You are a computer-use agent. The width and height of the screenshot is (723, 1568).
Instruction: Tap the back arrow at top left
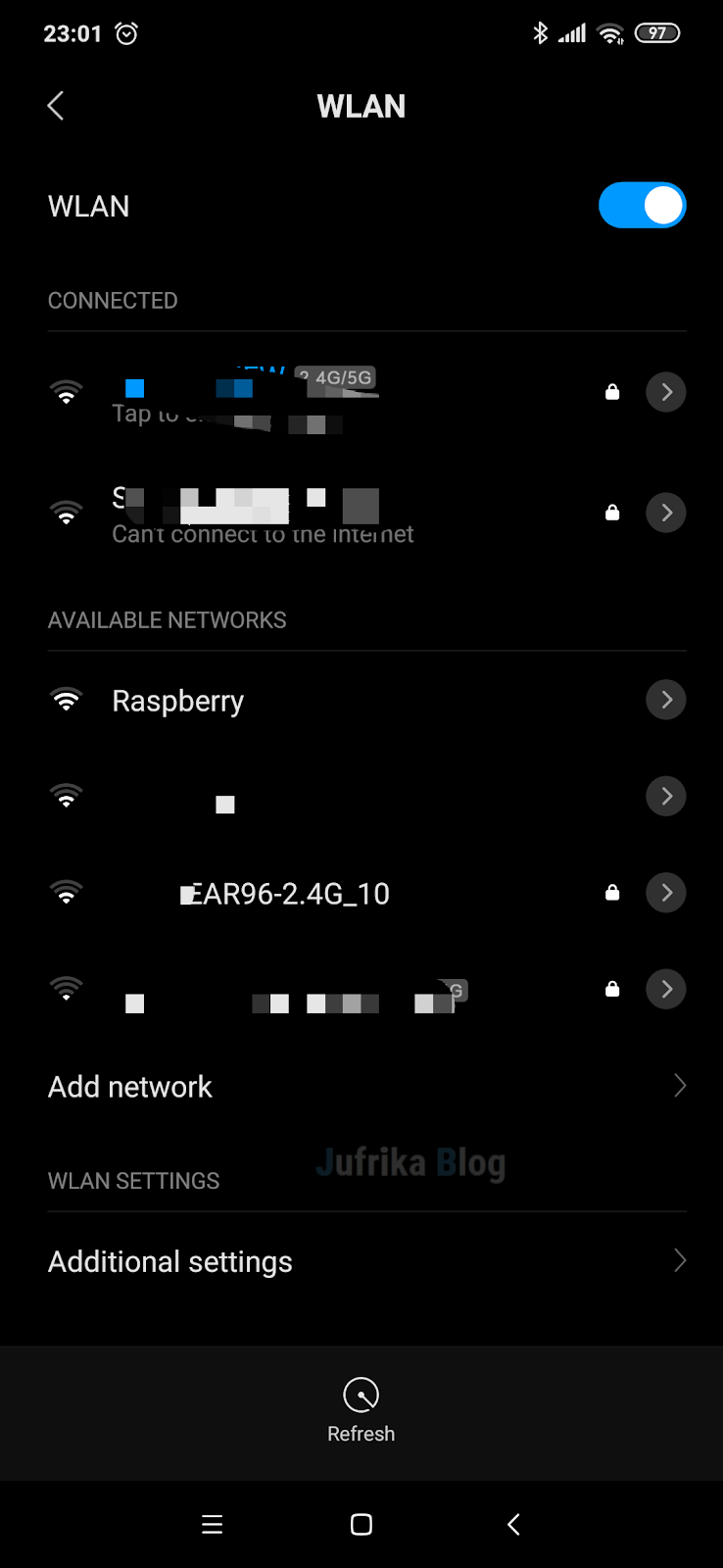pyautogui.click(x=55, y=105)
